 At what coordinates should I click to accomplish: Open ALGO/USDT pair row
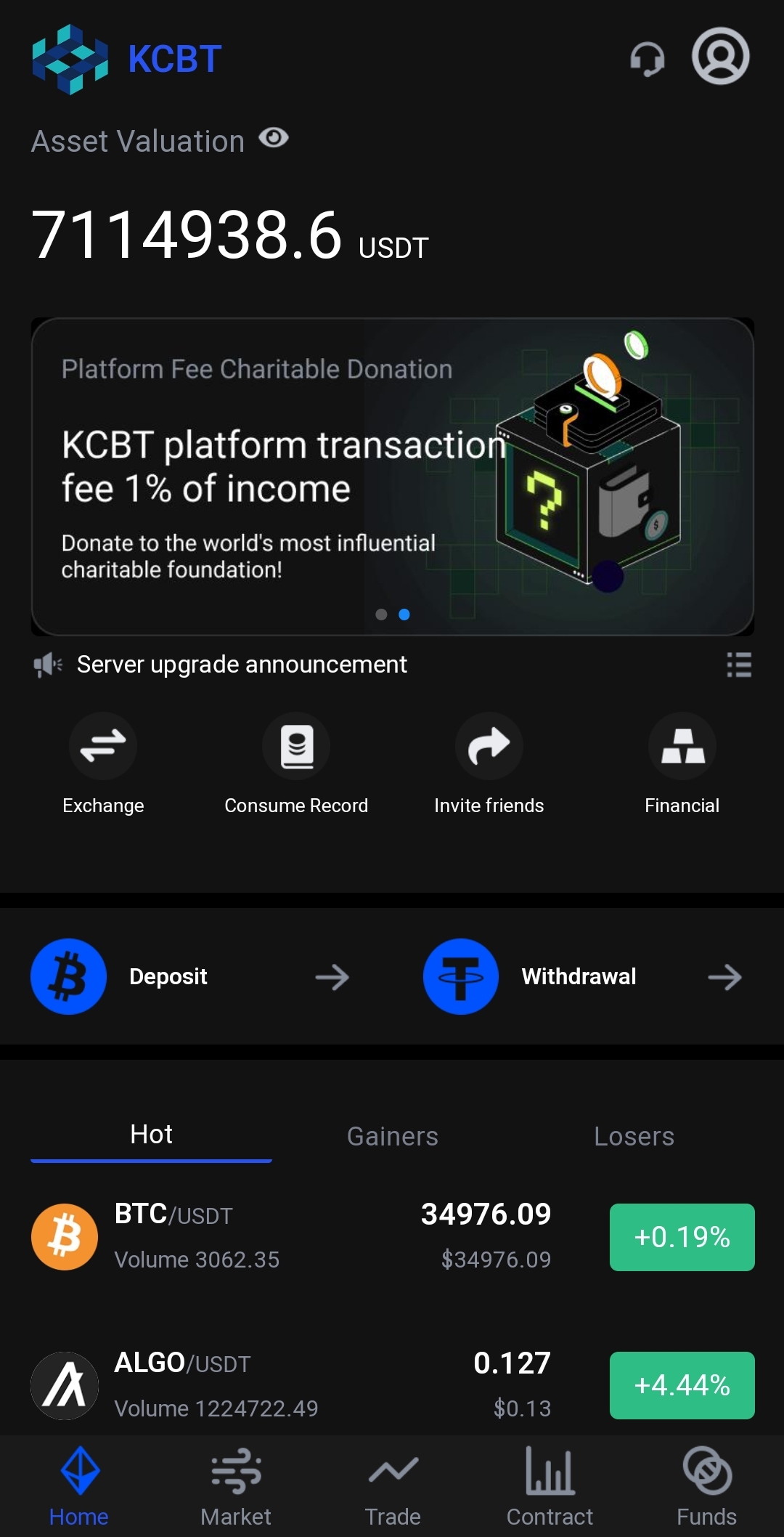[x=392, y=1384]
